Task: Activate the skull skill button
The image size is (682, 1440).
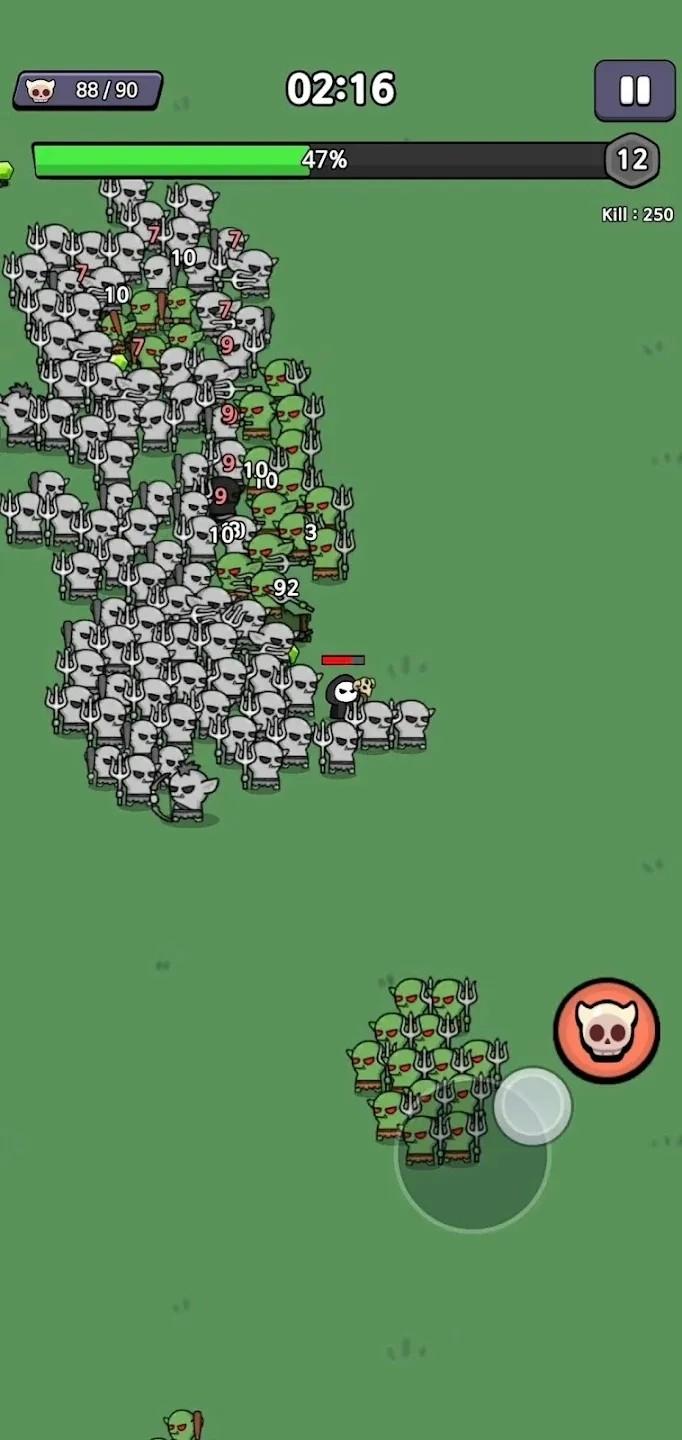Action: point(606,1030)
